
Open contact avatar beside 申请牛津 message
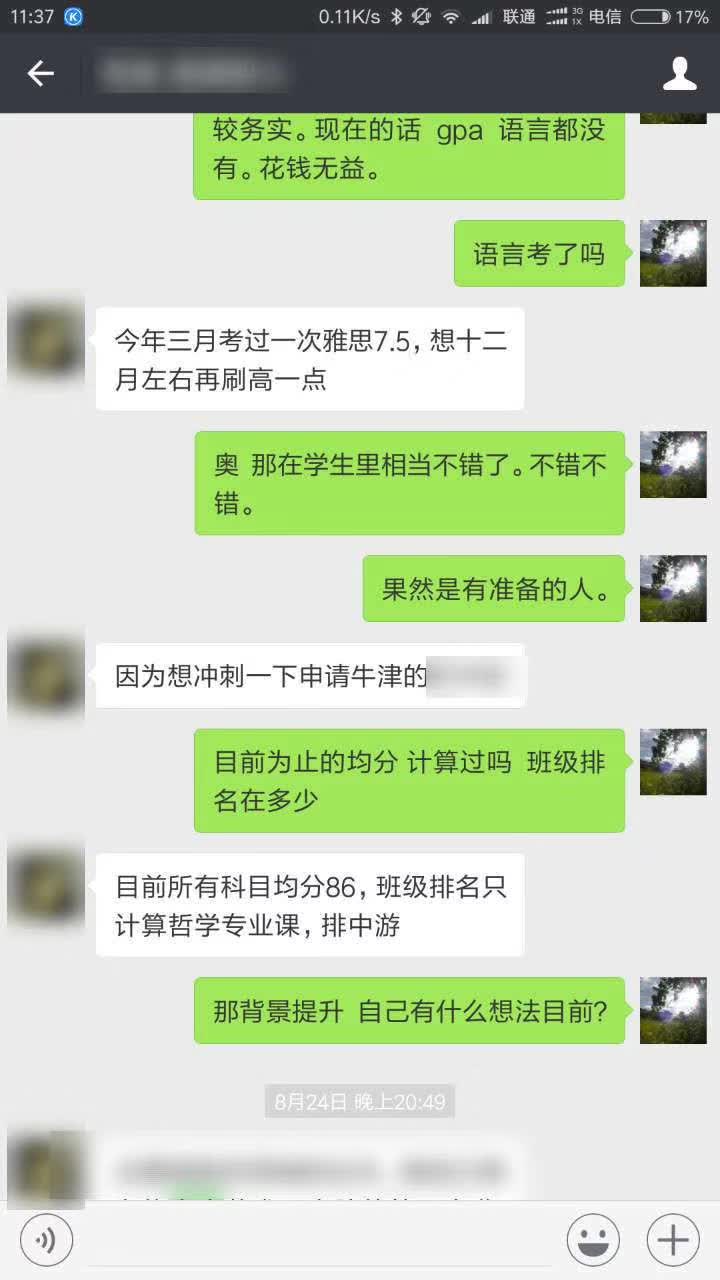pos(46,676)
